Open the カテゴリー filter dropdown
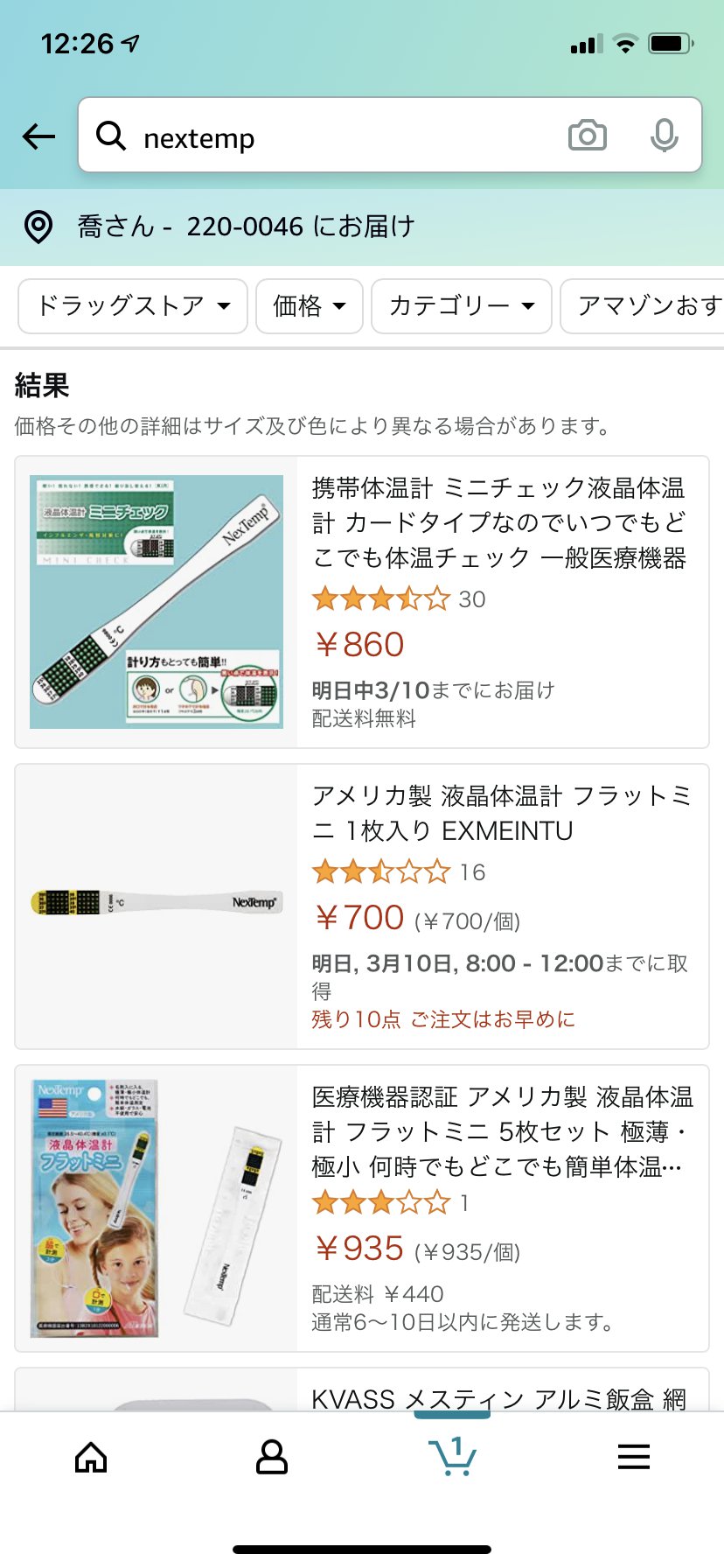The width and height of the screenshot is (724, 1568). coord(461,306)
